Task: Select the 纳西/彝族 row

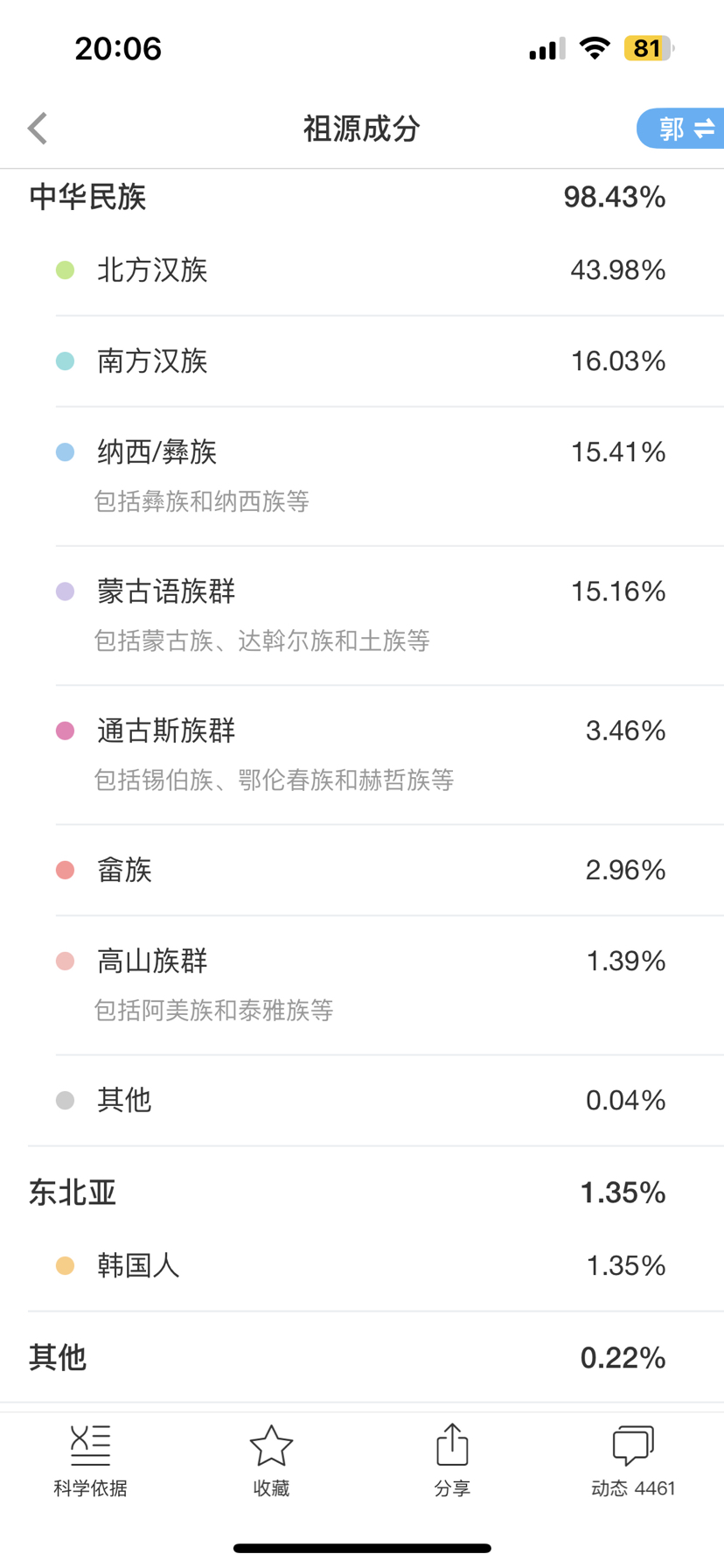Action: click(362, 477)
